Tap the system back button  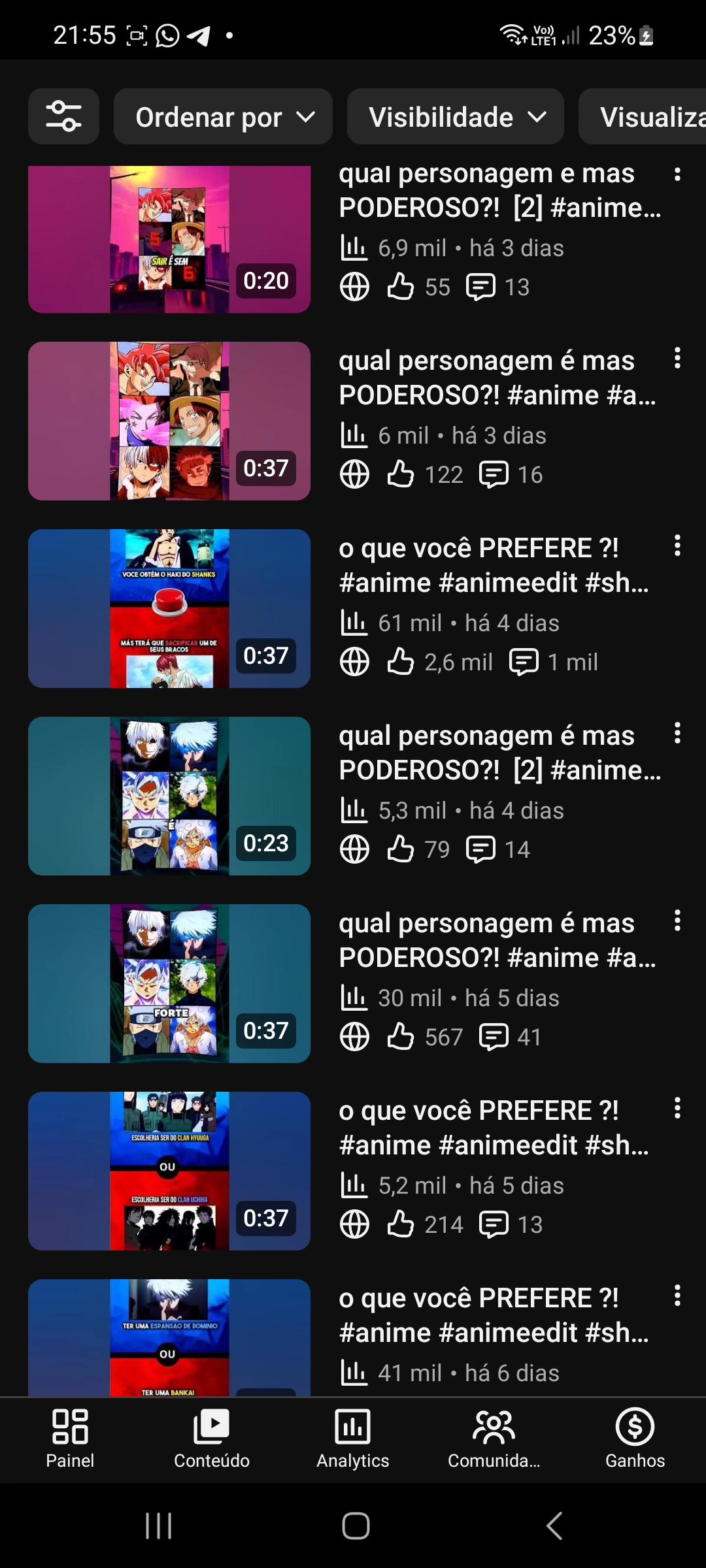click(x=554, y=1526)
